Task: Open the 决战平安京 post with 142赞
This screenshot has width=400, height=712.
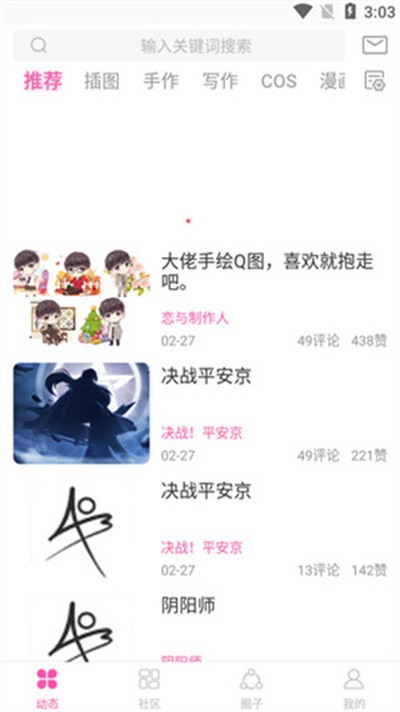Action: pos(200,528)
